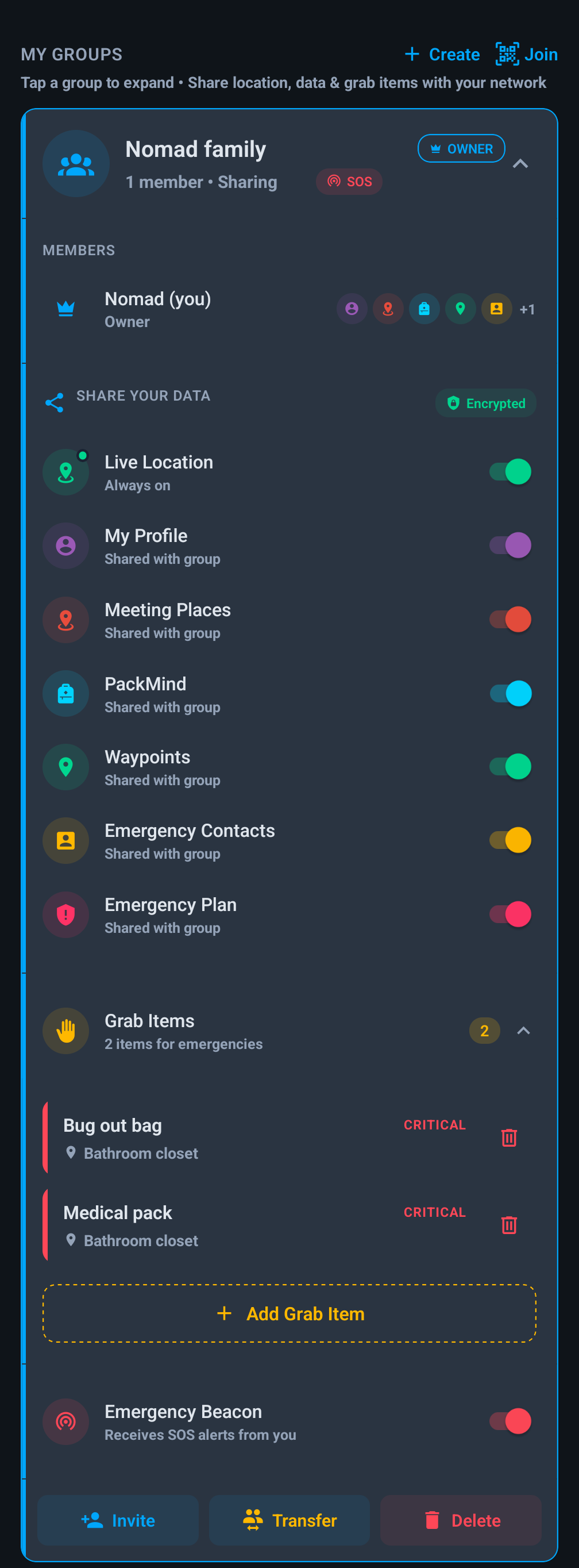The width and height of the screenshot is (579, 1568).
Task: Click the SHARE YOUR DATA share icon
Action: (x=54, y=402)
